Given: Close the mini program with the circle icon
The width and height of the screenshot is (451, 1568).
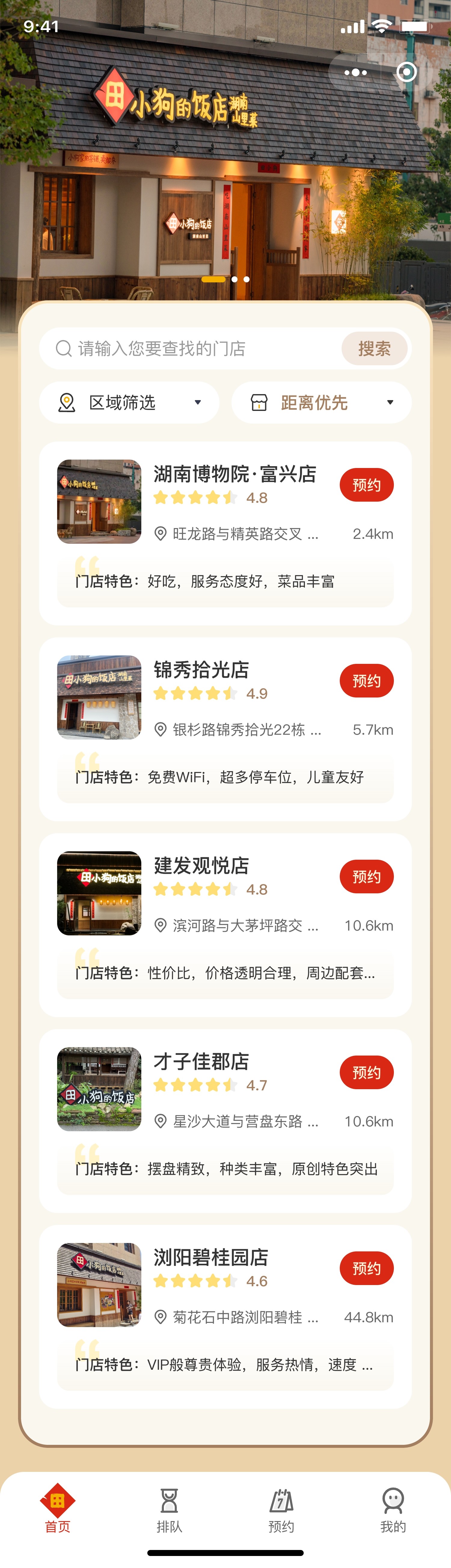Looking at the screenshot, I should tap(407, 72).
